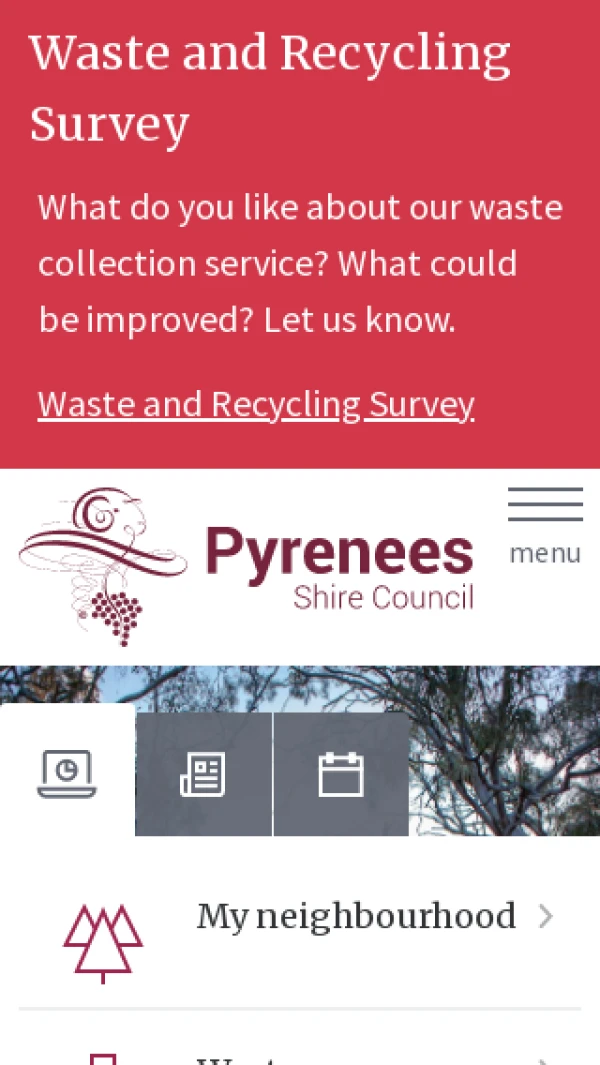
Task: Go to Pyrenees Shire Council homepage
Action: (247, 566)
